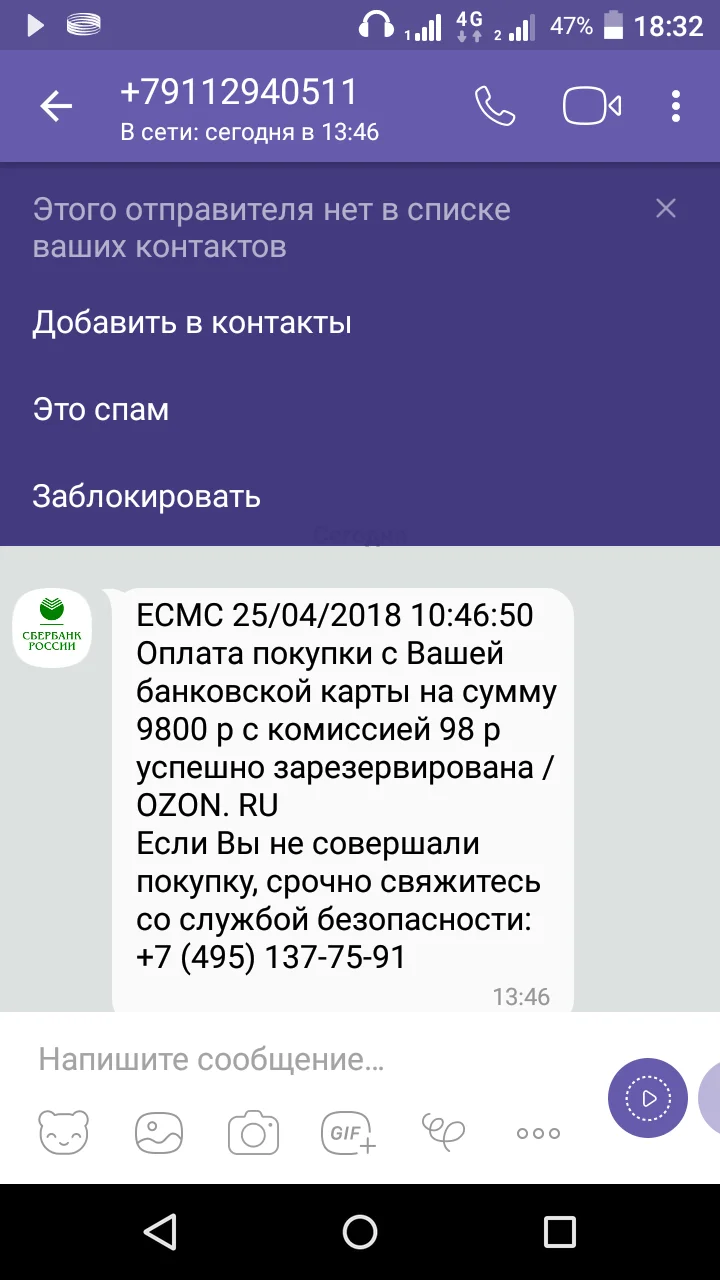The height and width of the screenshot is (1280, 720).
Task: Tap the back arrow to leave the chat
Action: (55, 105)
